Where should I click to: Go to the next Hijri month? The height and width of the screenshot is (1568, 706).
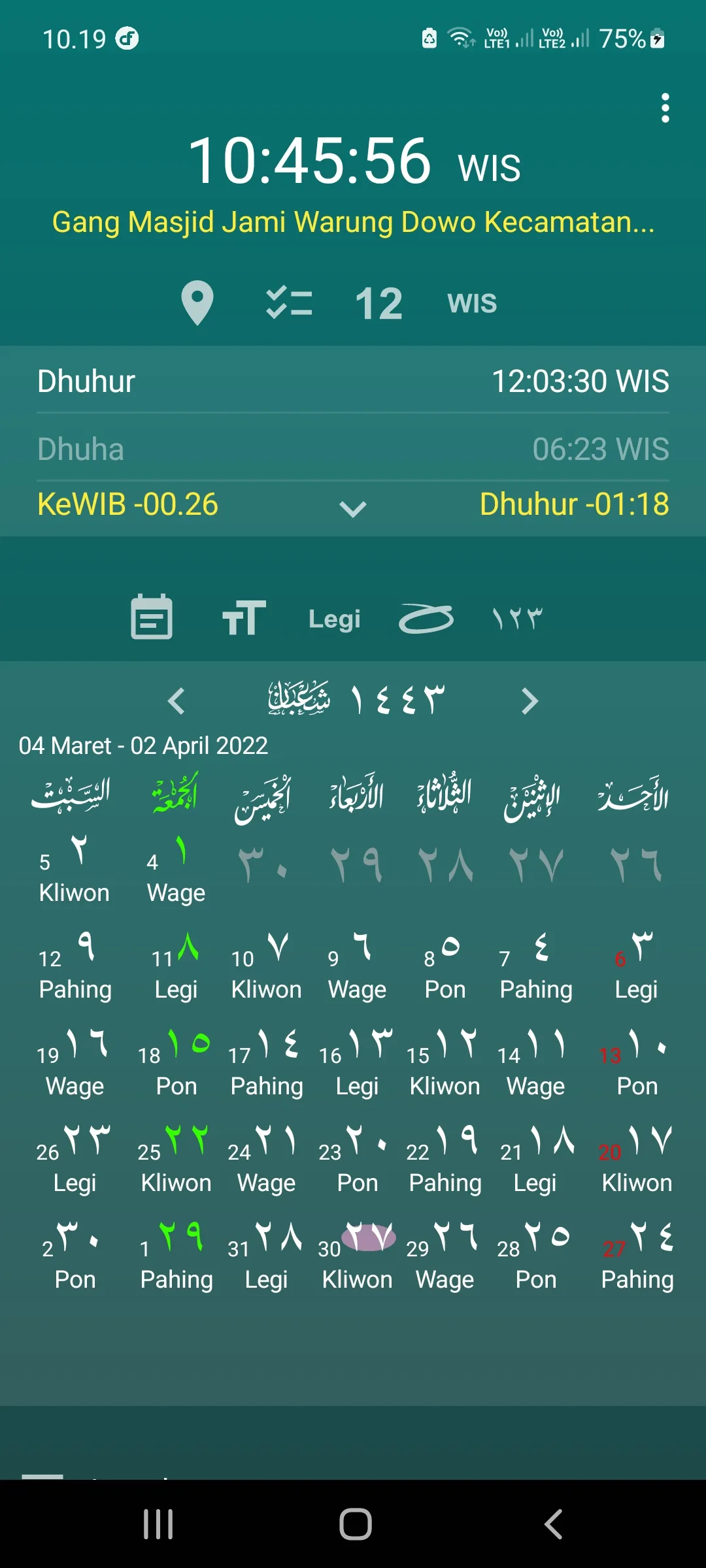(x=529, y=701)
